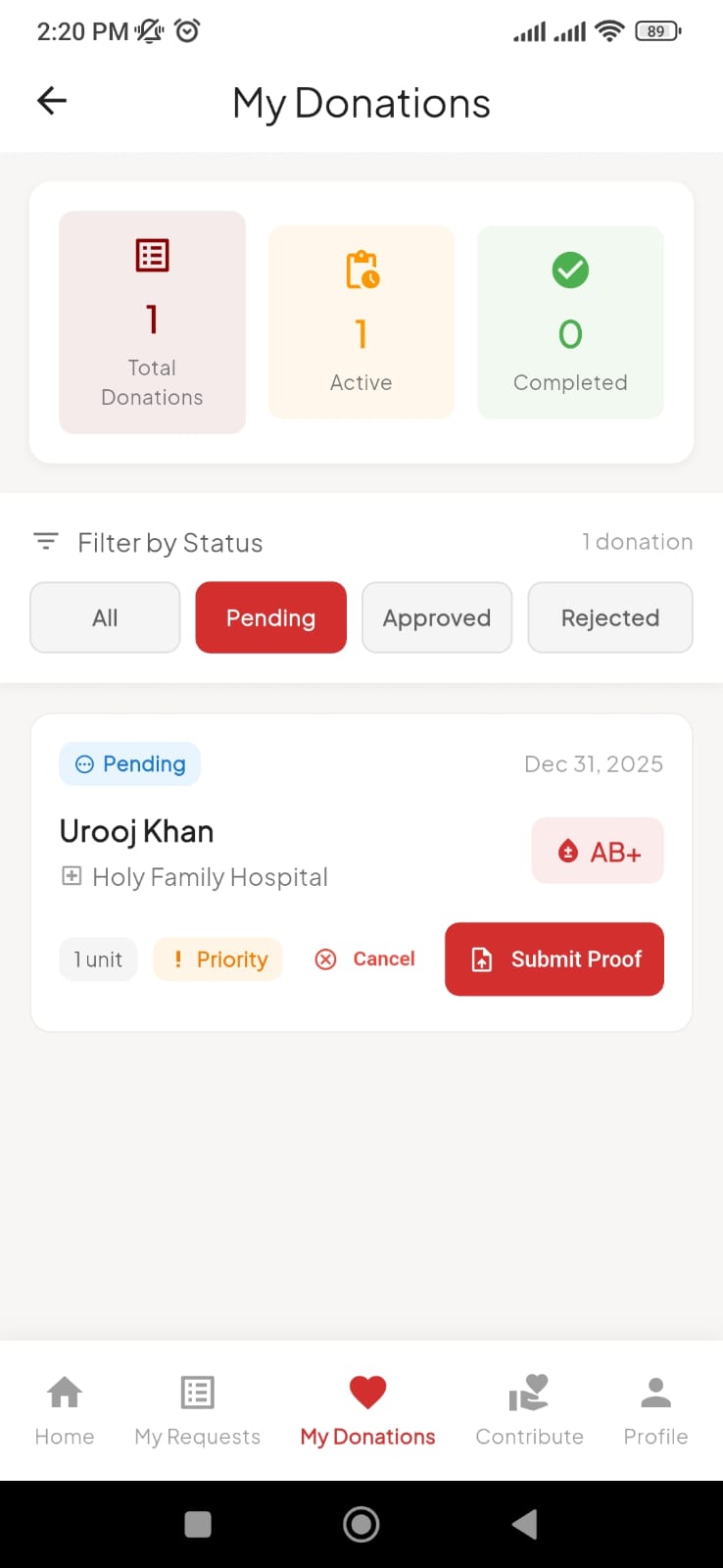Select the AB+ blood type badge

597,851
